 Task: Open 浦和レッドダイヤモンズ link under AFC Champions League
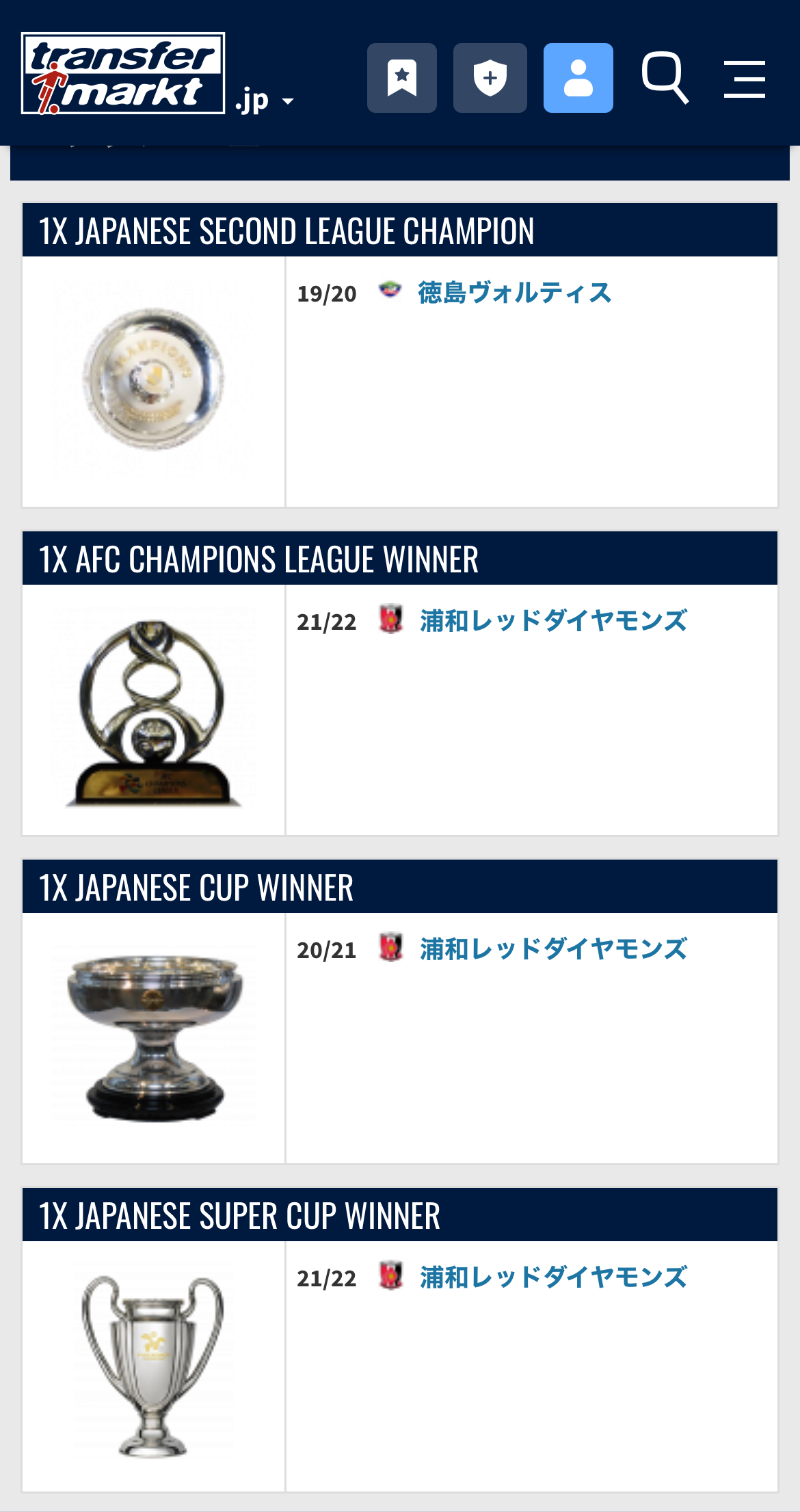coord(552,621)
